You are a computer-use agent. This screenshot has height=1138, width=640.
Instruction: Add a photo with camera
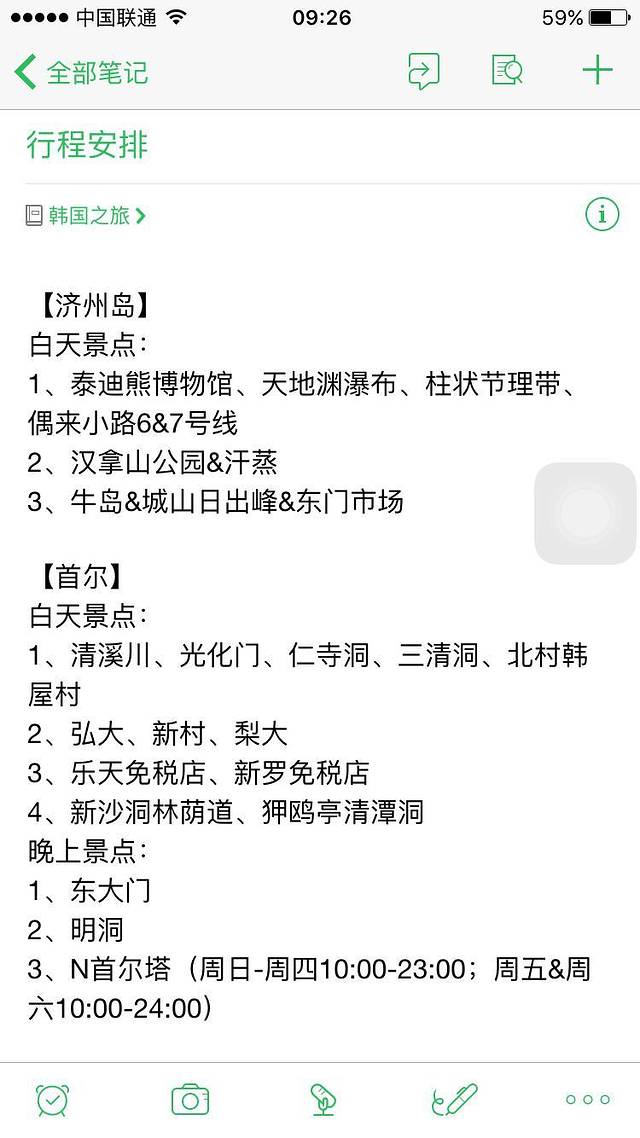click(190, 1099)
